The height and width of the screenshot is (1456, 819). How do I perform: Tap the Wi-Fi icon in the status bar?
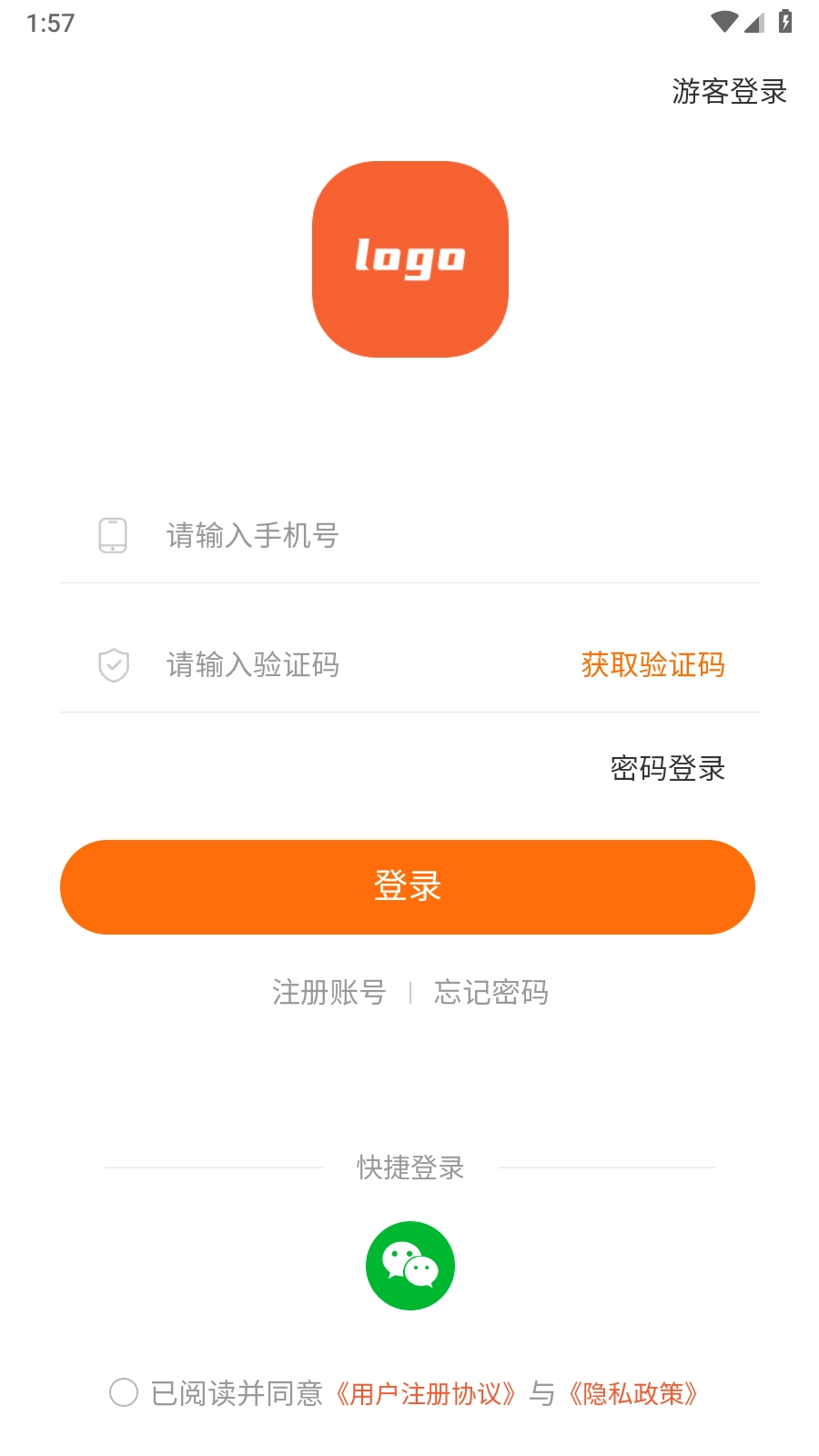(x=723, y=20)
